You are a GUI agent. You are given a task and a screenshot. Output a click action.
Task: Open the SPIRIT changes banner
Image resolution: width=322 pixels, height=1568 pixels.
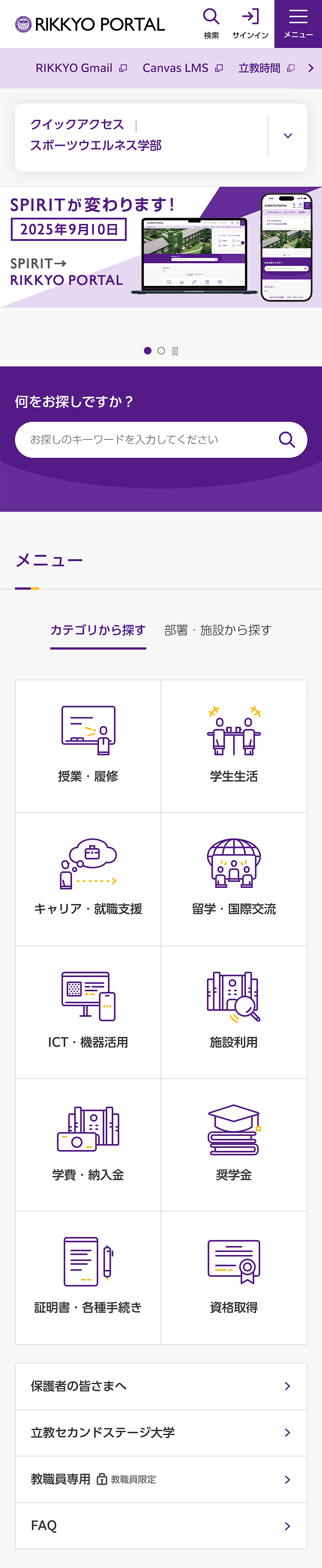[161, 247]
